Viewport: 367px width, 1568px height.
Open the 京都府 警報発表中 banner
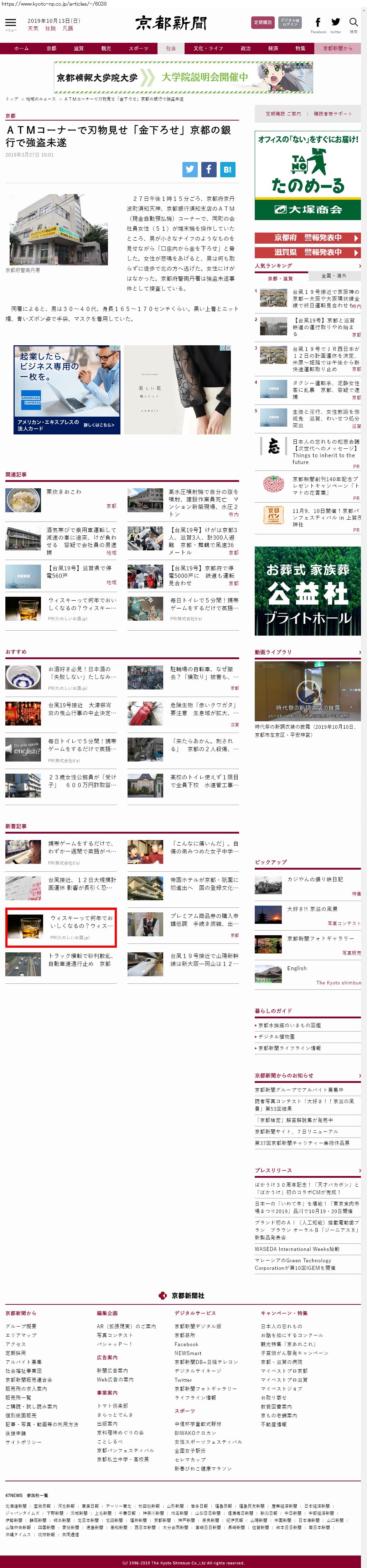click(x=307, y=238)
